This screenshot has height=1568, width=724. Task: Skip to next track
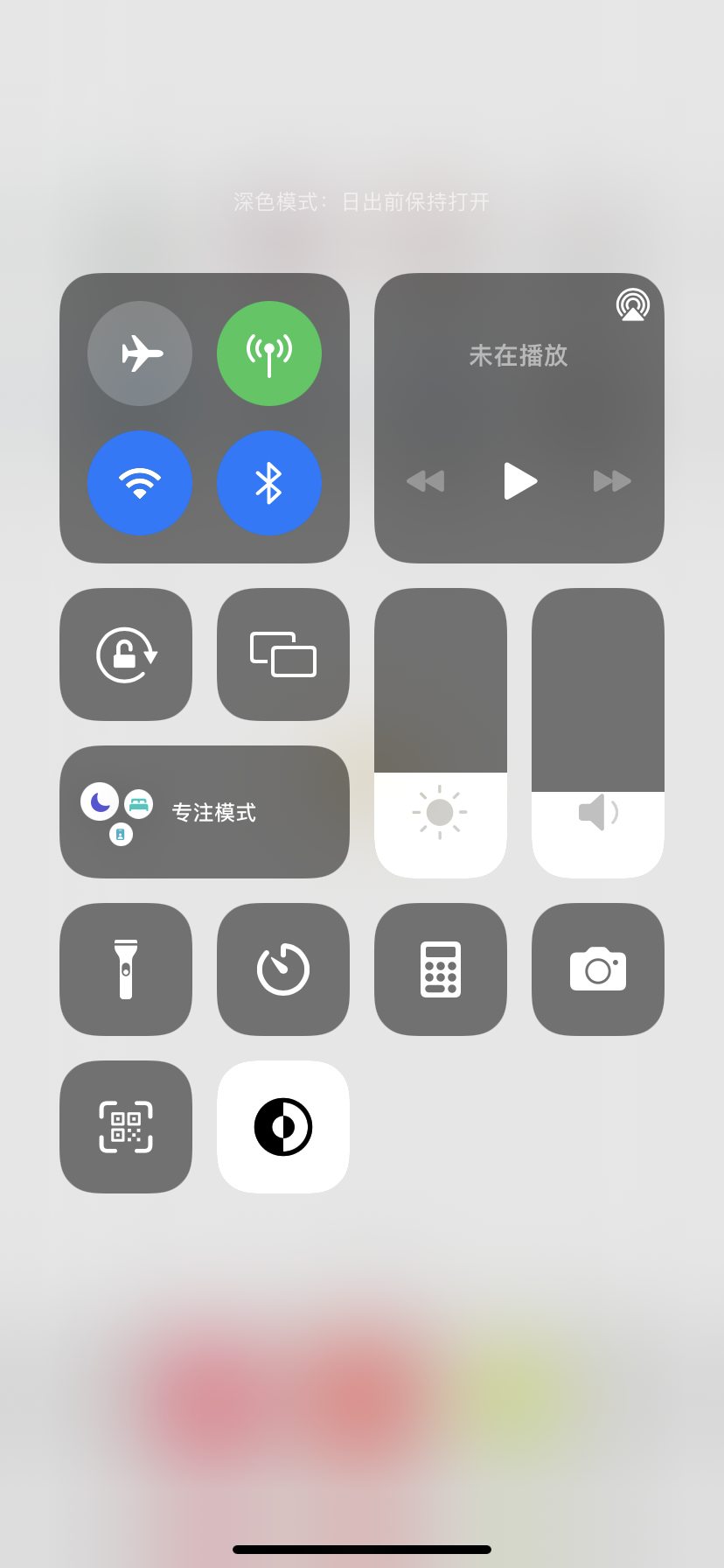[612, 480]
